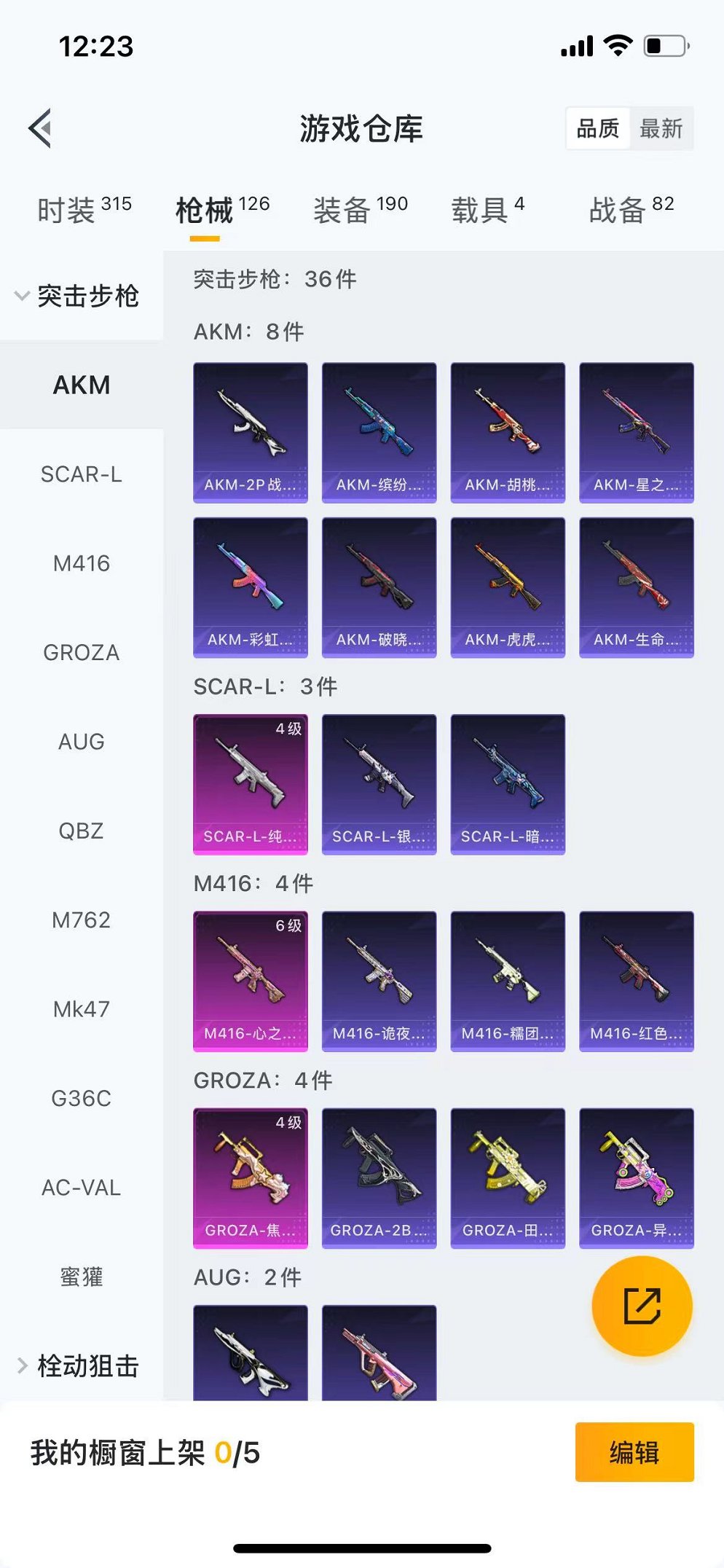Go back using the top-left arrow
The width and height of the screenshot is (724, 1568).
pyautogui.click(x=41, y=128)
